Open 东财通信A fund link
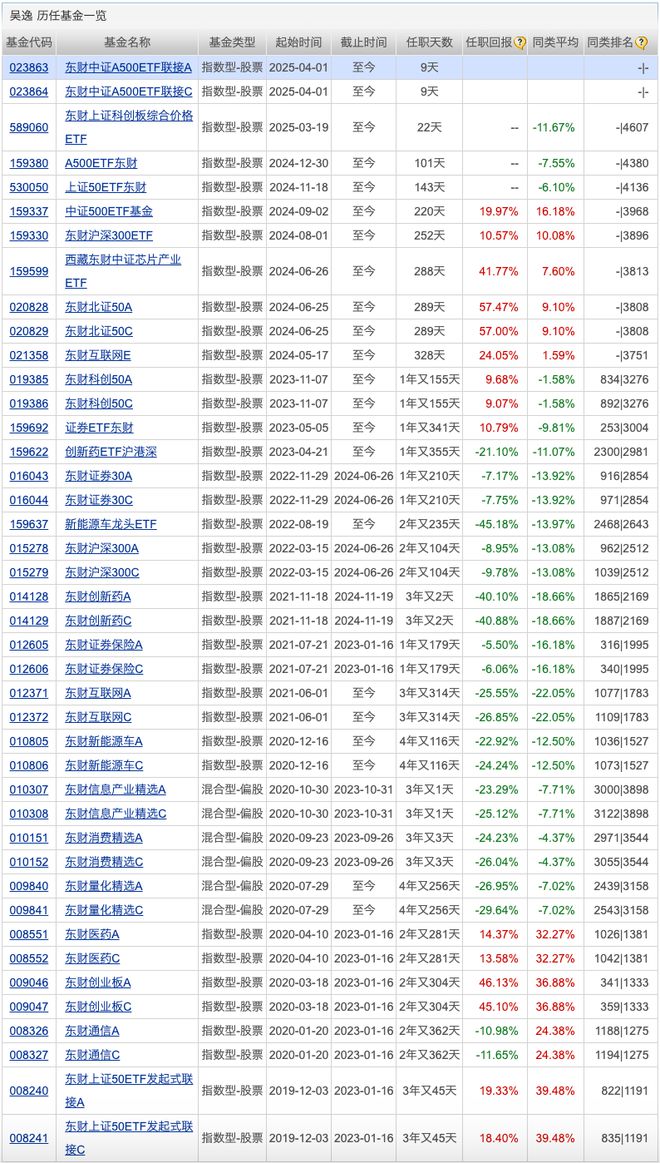660x1163 pixels. coord(93,1031)
